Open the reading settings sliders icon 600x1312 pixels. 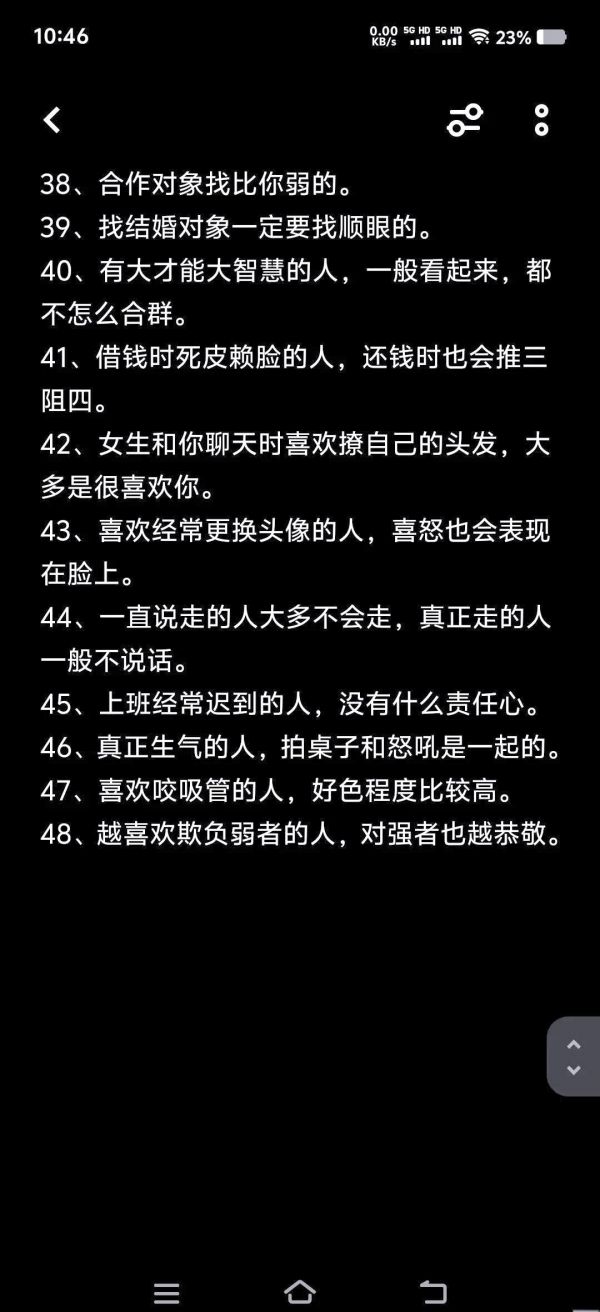click(464, 120)
